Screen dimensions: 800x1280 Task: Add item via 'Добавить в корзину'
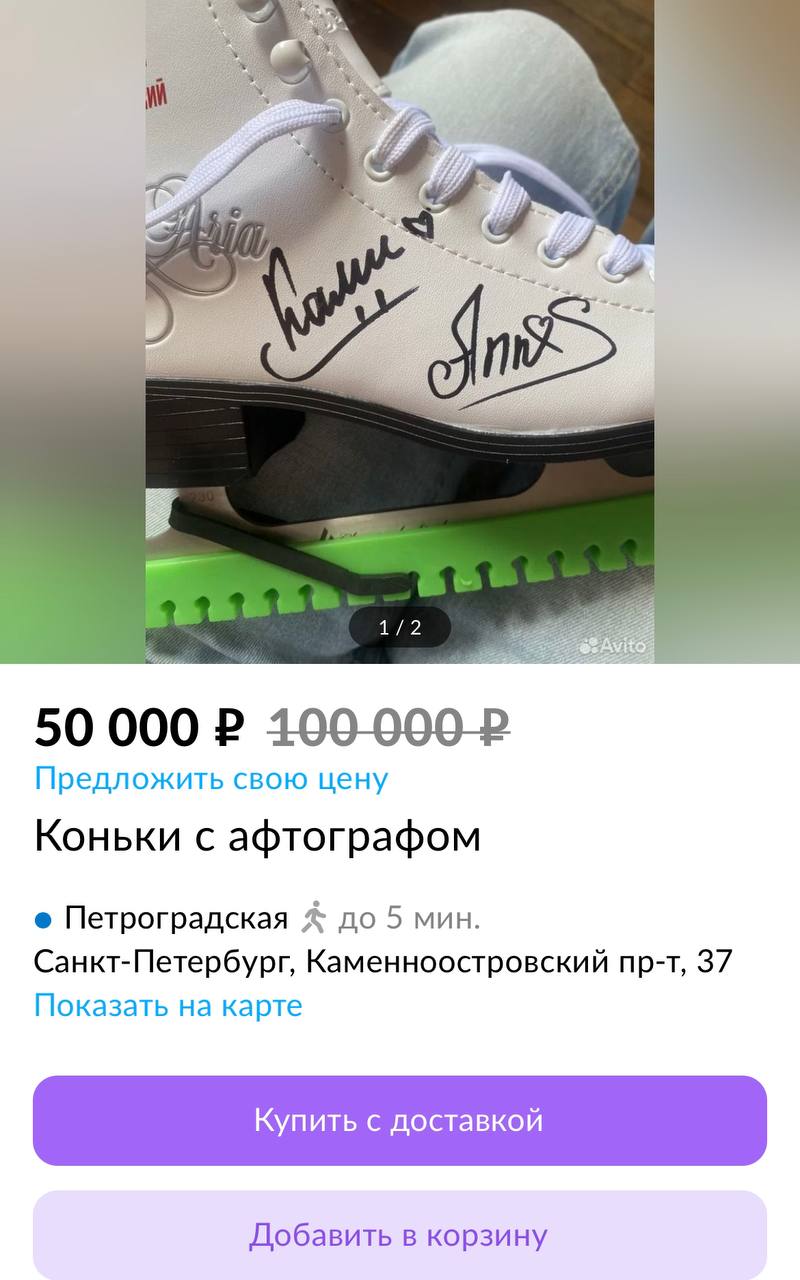(x=399, y=1235)
